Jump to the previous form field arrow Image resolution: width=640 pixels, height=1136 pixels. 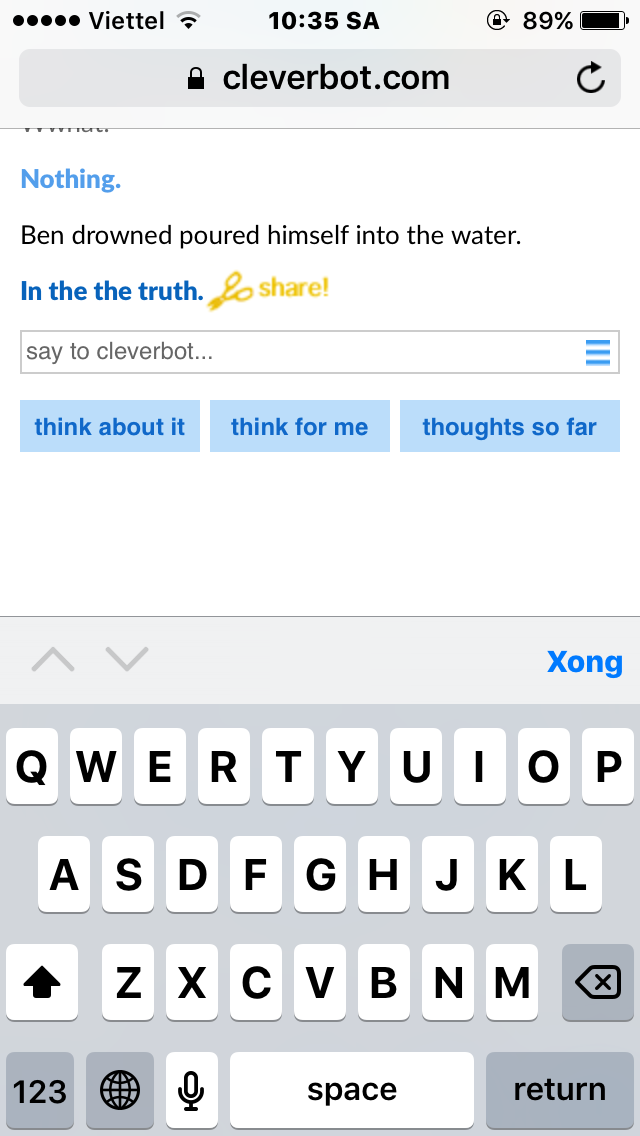coord(53,660)
